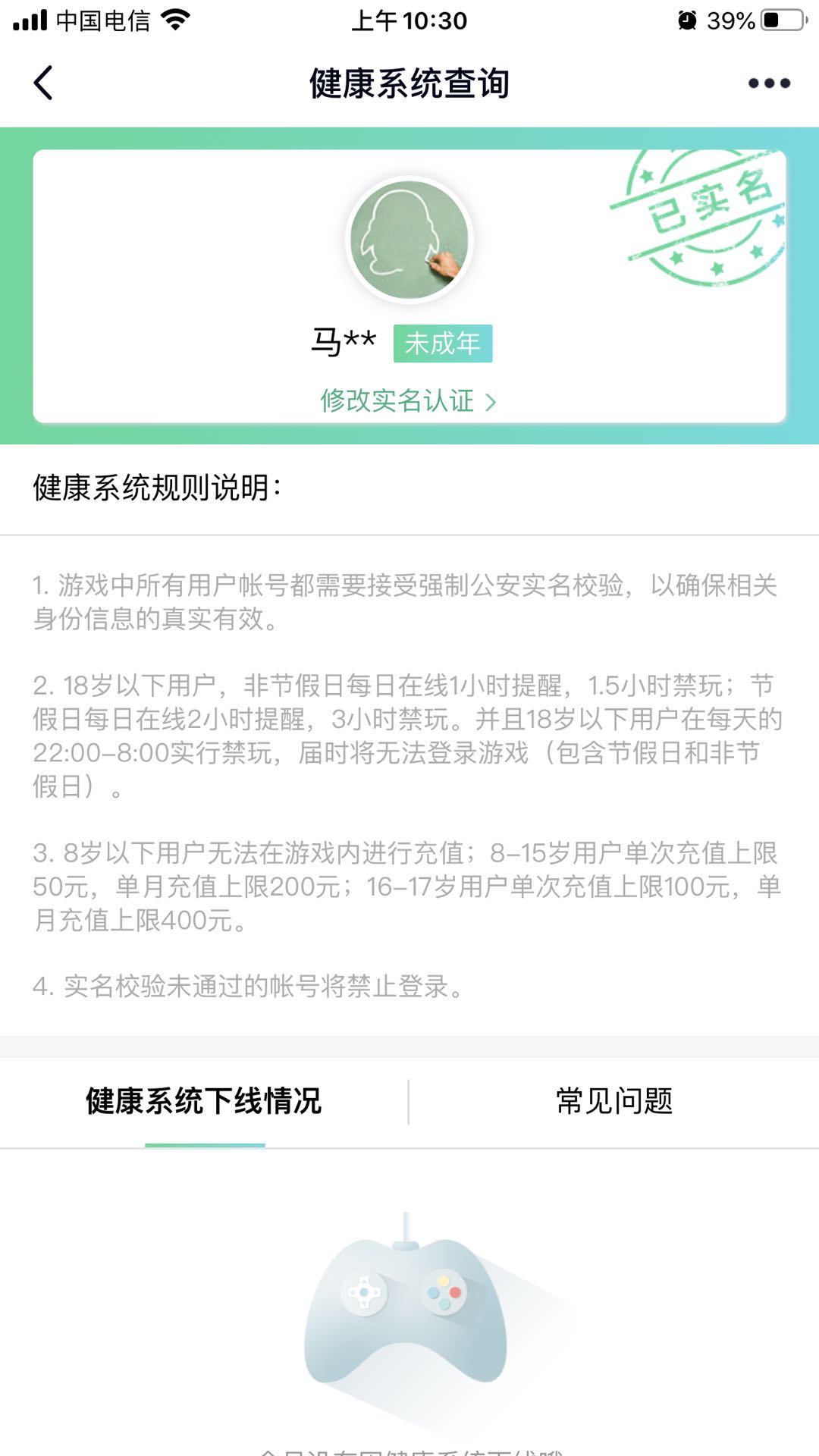Open the three-dot overflow menu
The image size is (819, 1456).
point(769,83)
